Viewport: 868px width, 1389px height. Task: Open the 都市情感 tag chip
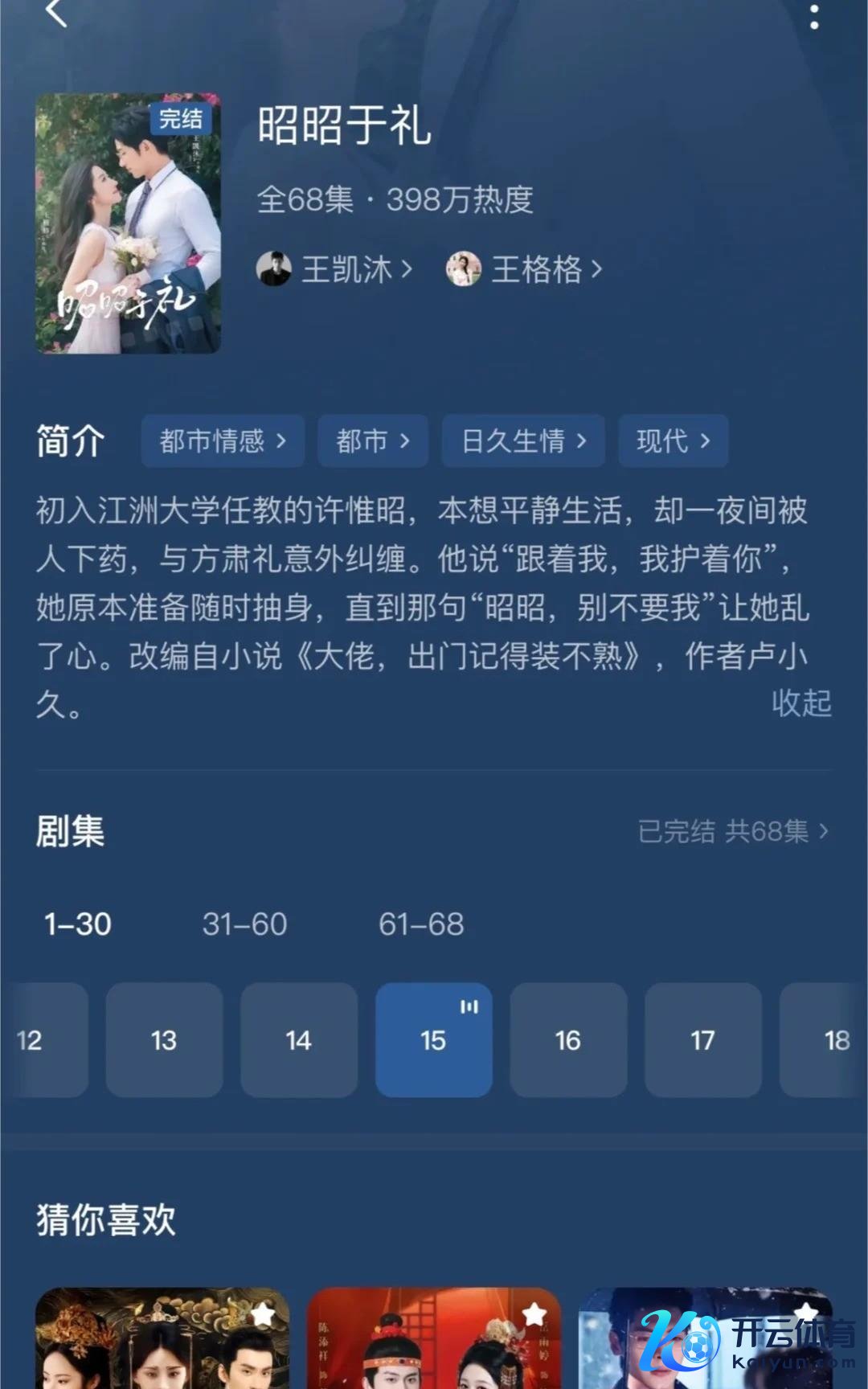(223, 440)
